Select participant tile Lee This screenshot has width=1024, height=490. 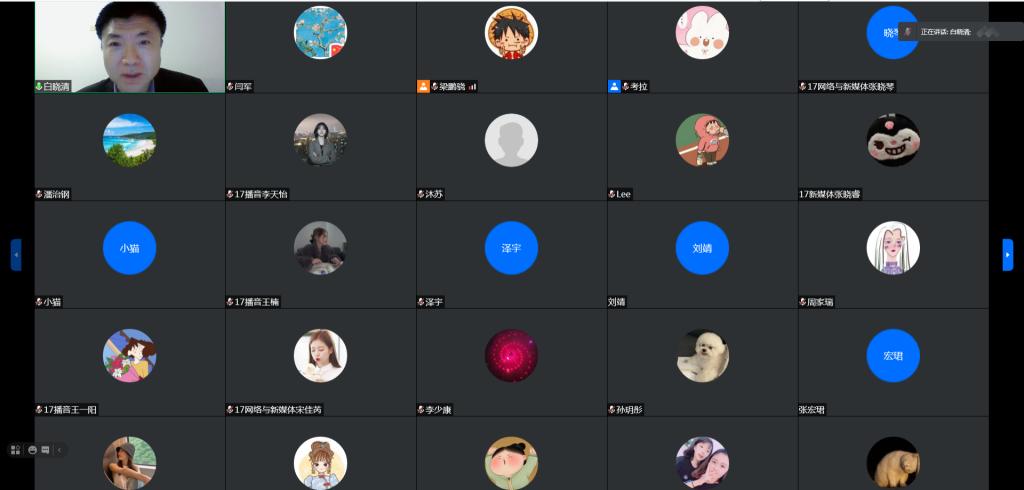tap(702, 146)
